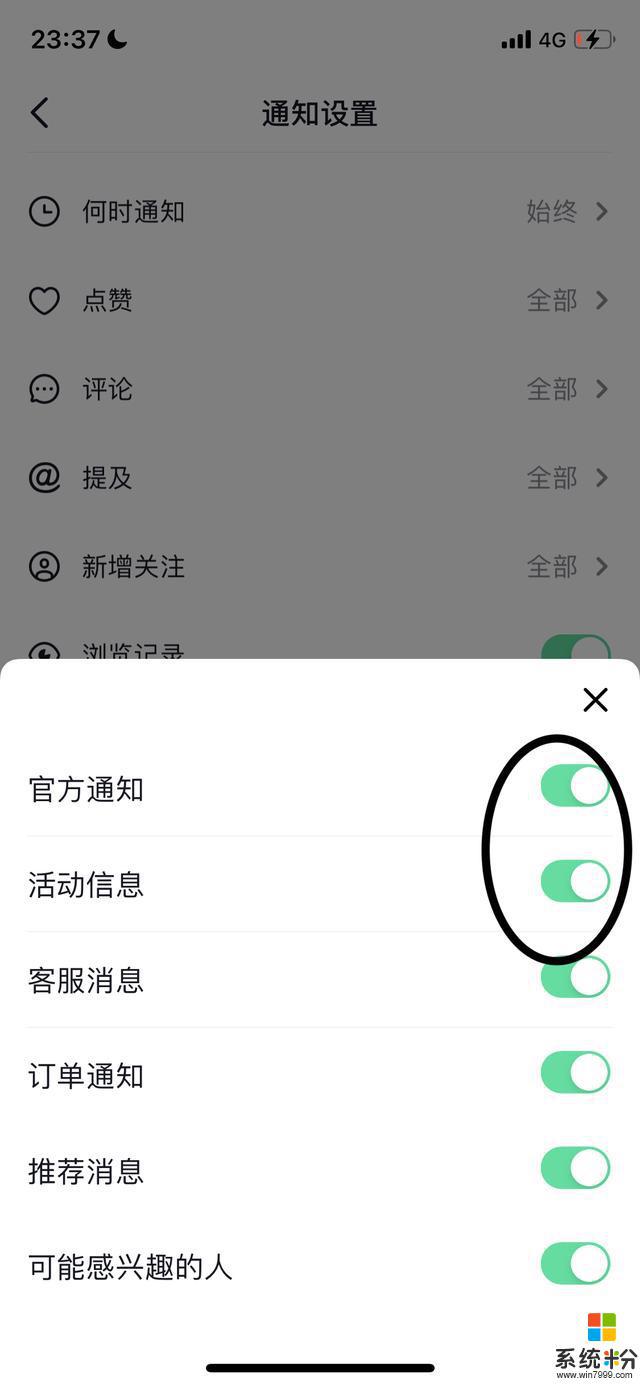640x1386 pixels.
Task: Close the bottom sheet with the X
Action: (x=595, y=700)
